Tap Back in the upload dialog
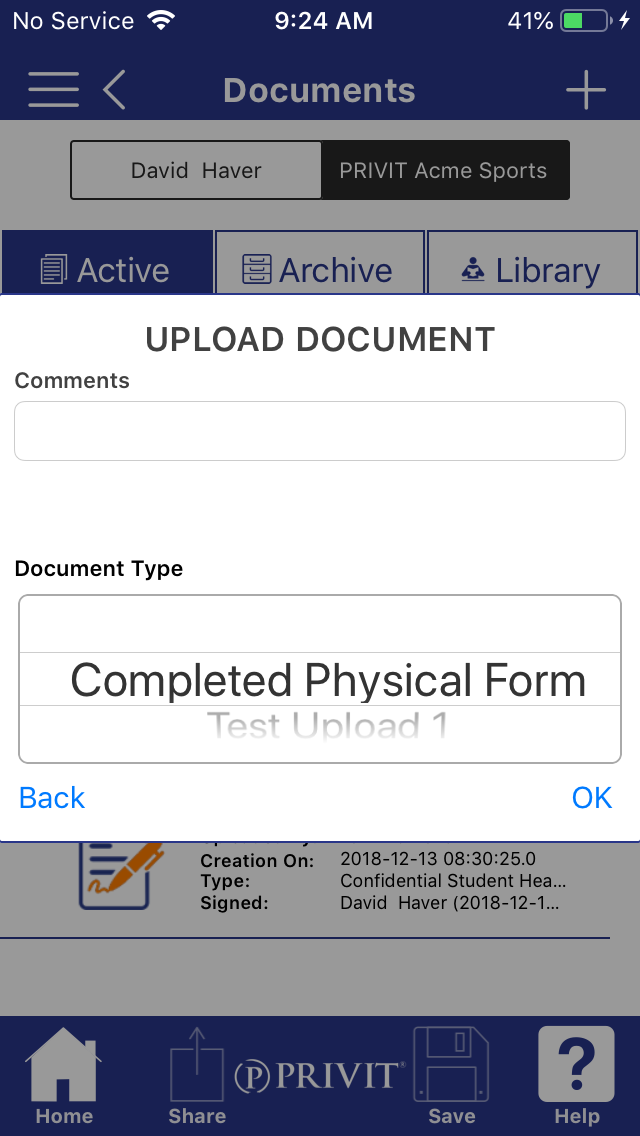The width and height of the screenshot is (640, 1136). (51, 798)
